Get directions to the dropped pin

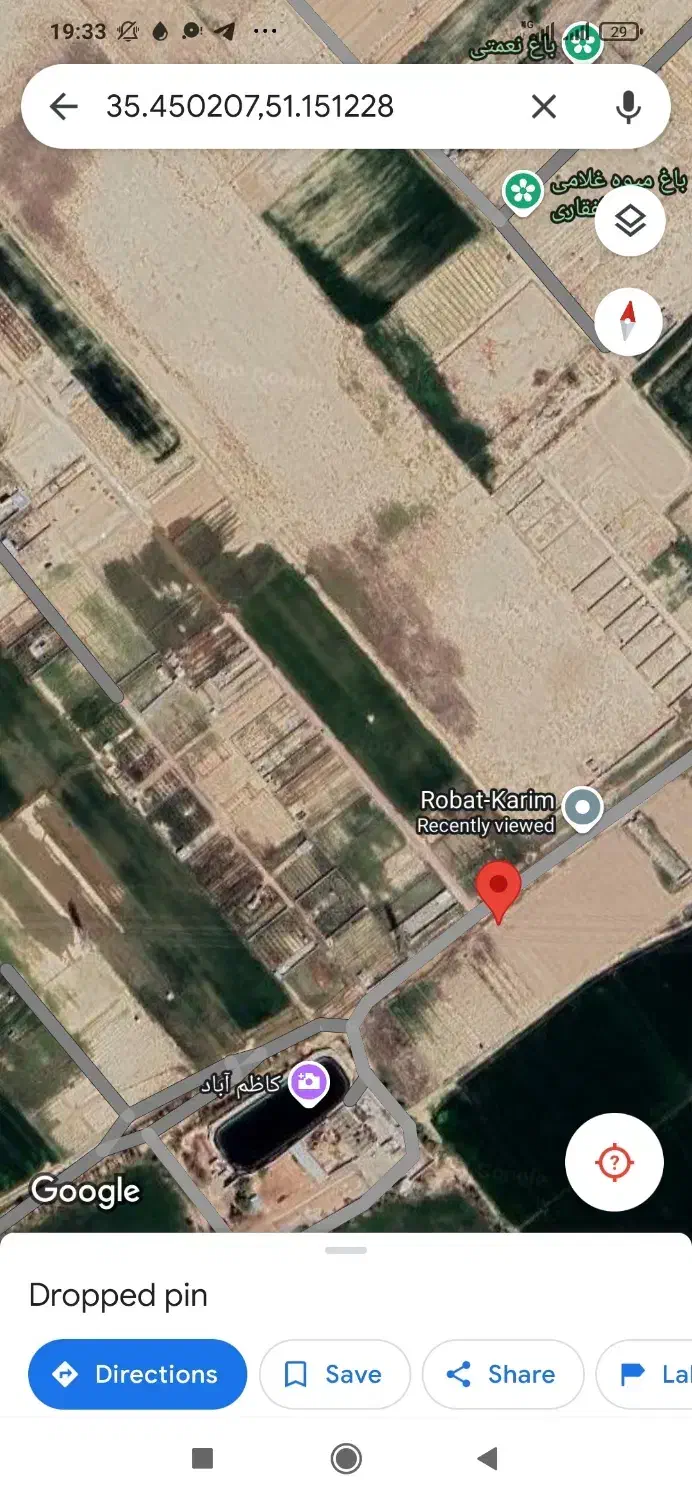137,1374
